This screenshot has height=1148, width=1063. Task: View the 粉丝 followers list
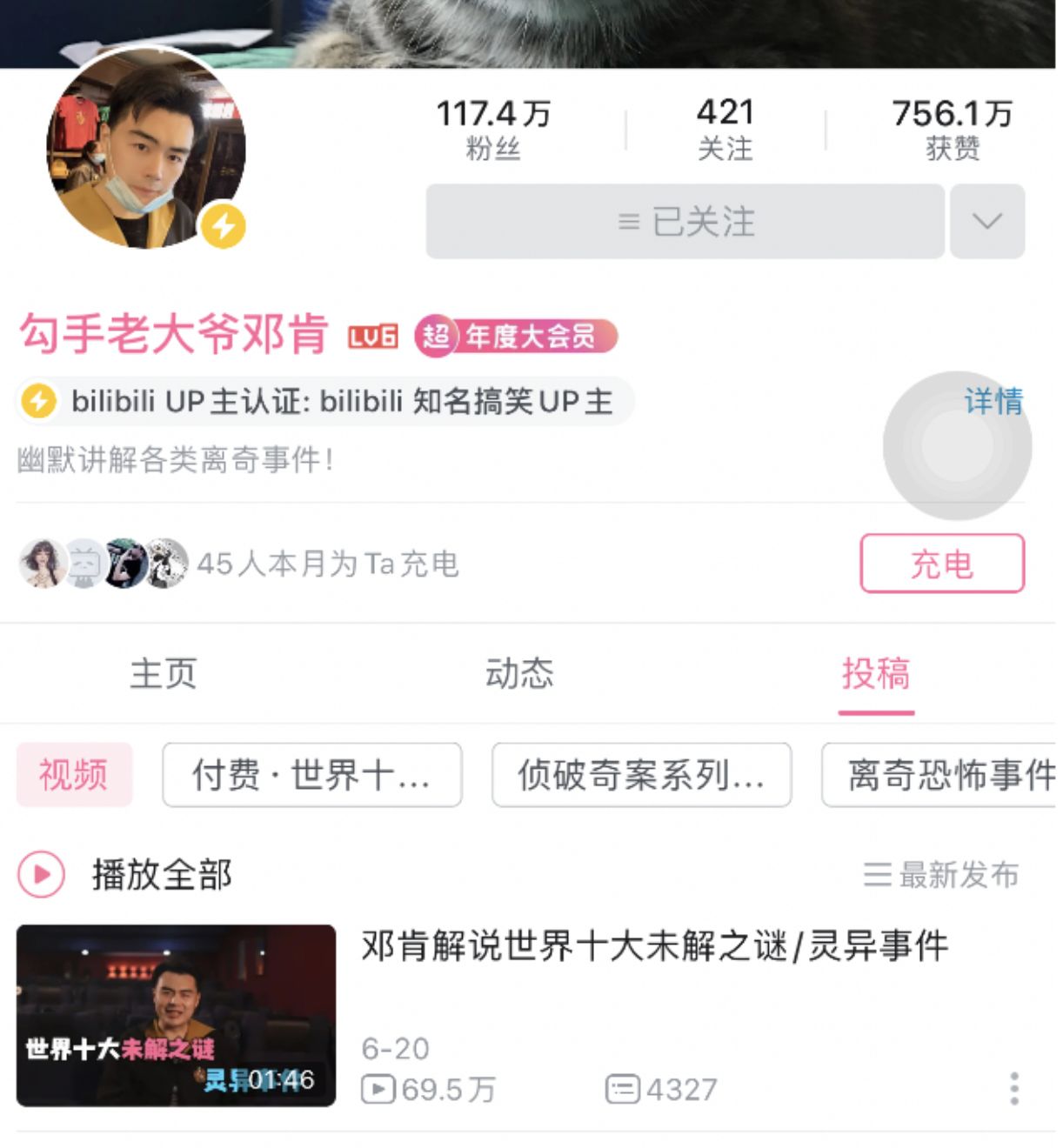[493, 129]
